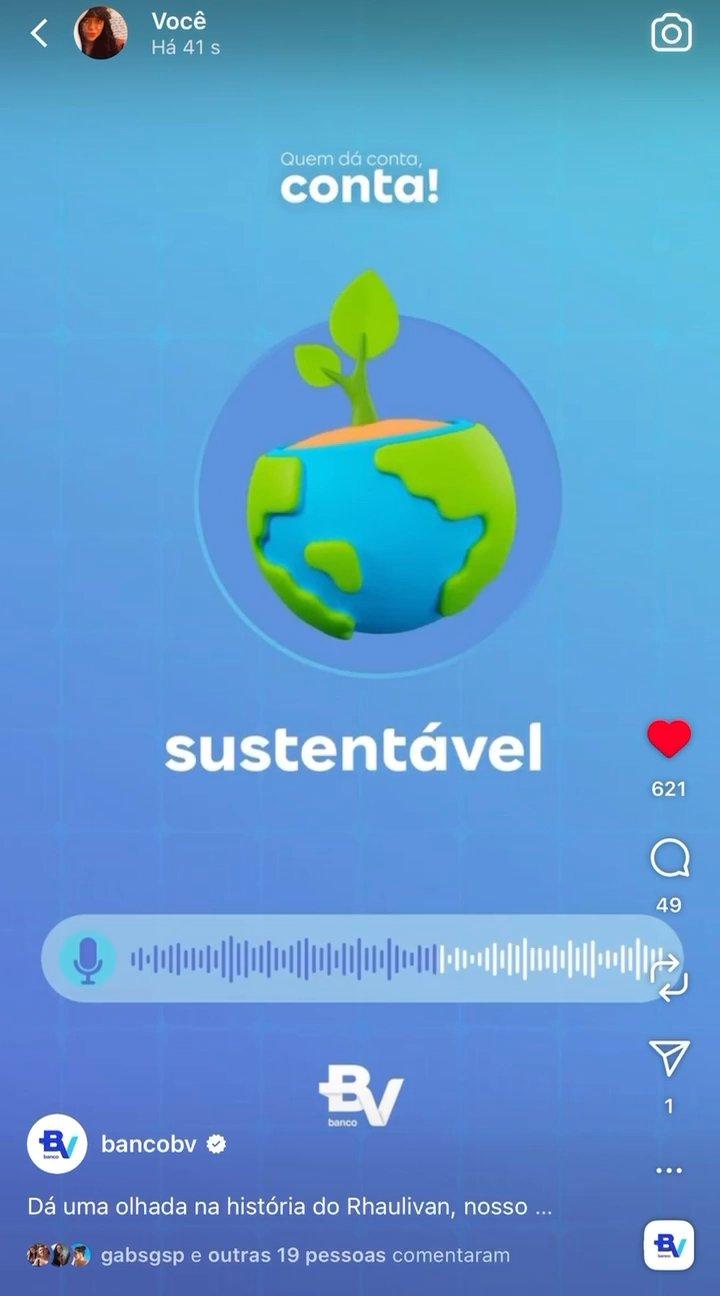Repost this reel
Screen dimensions: 720x1296
[669, 977]
